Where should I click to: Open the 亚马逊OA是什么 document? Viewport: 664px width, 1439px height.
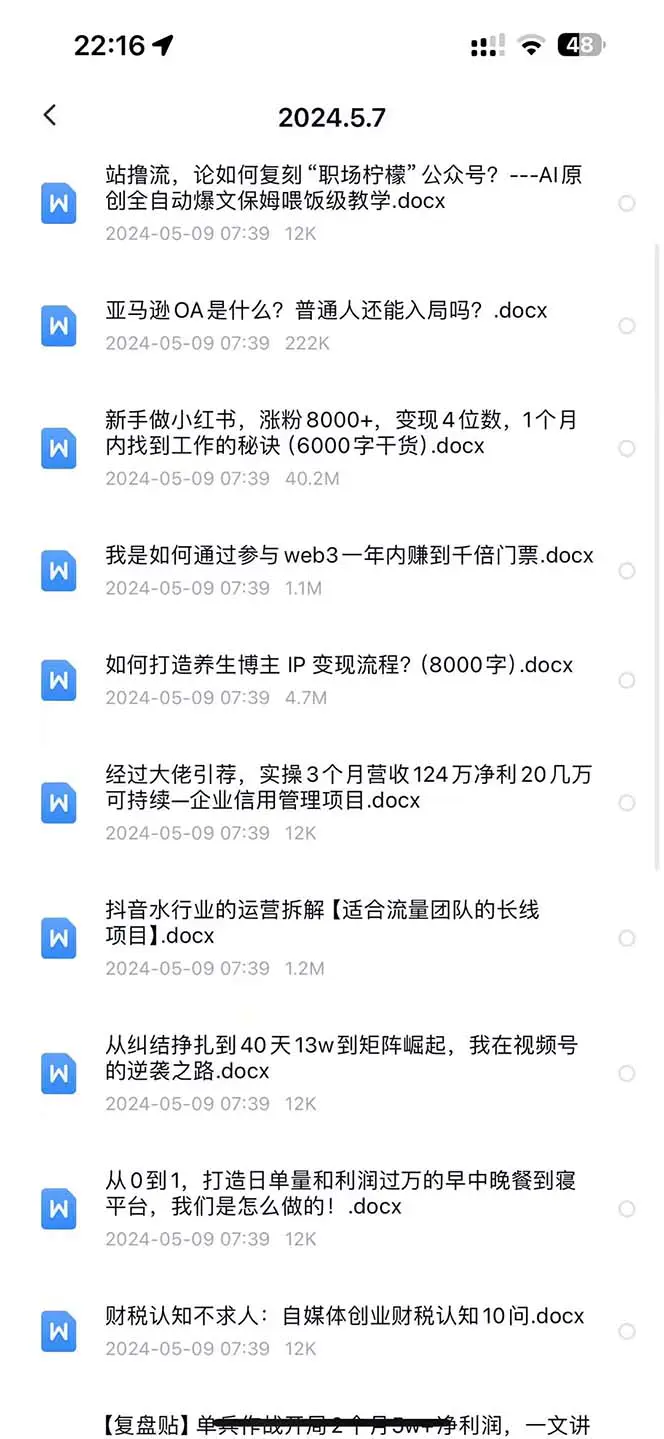click(x=326, y=311)
